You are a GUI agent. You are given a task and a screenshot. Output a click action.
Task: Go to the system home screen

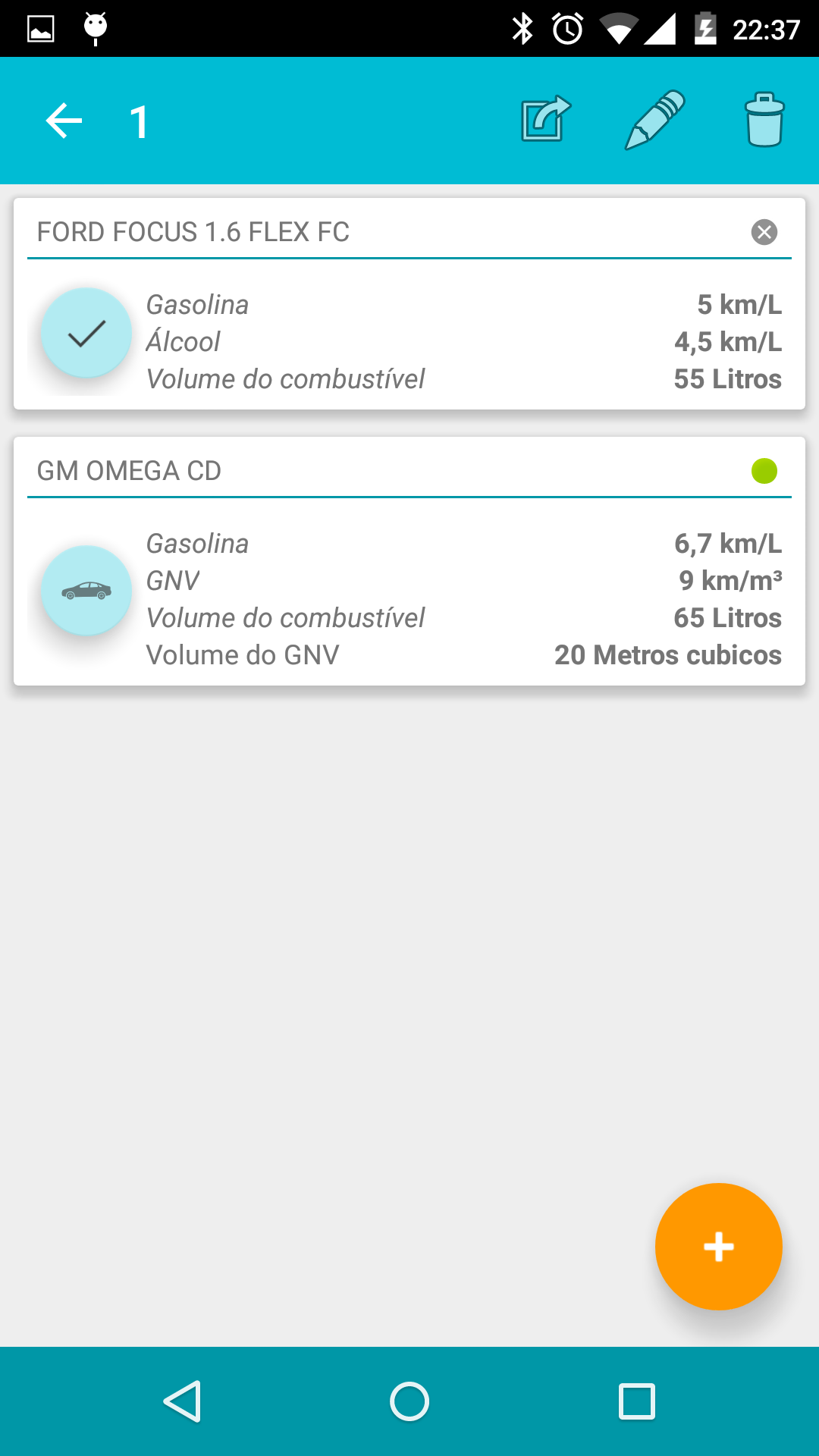click(409, 1401)
